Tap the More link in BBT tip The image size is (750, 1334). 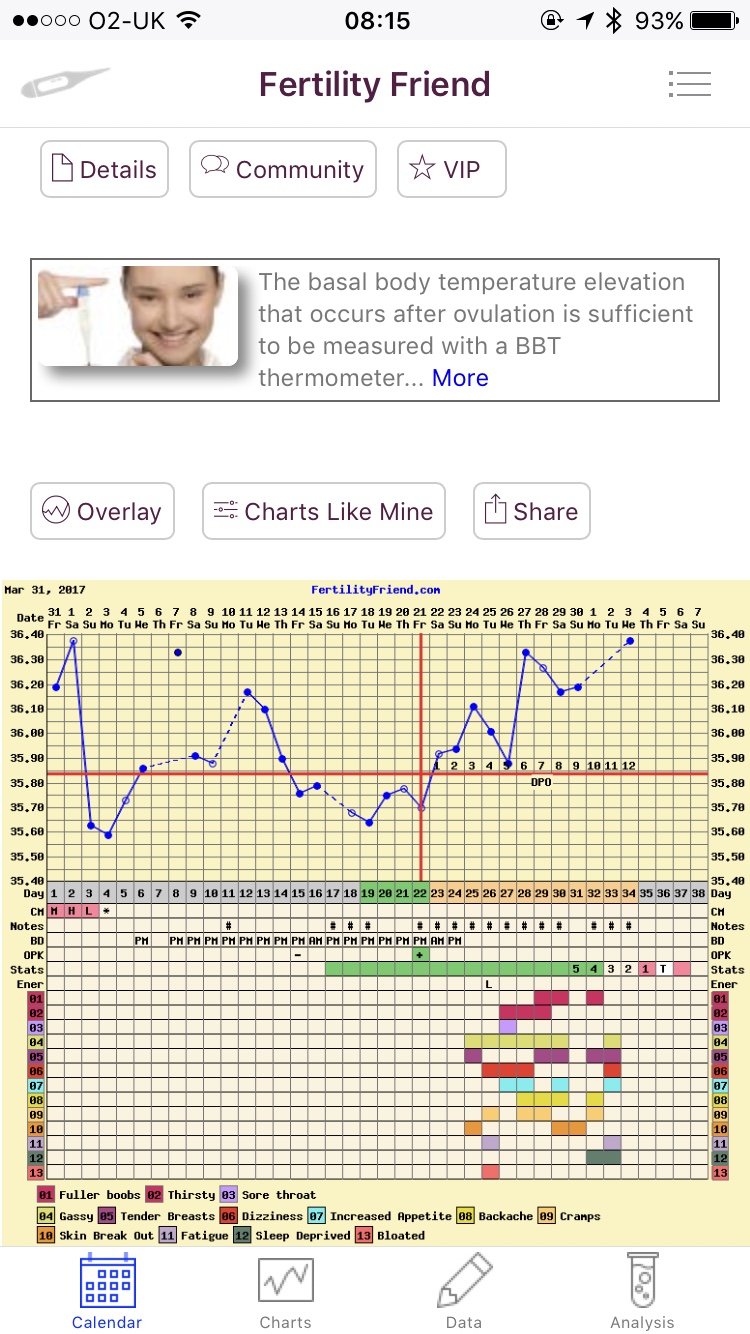point(460,378)
